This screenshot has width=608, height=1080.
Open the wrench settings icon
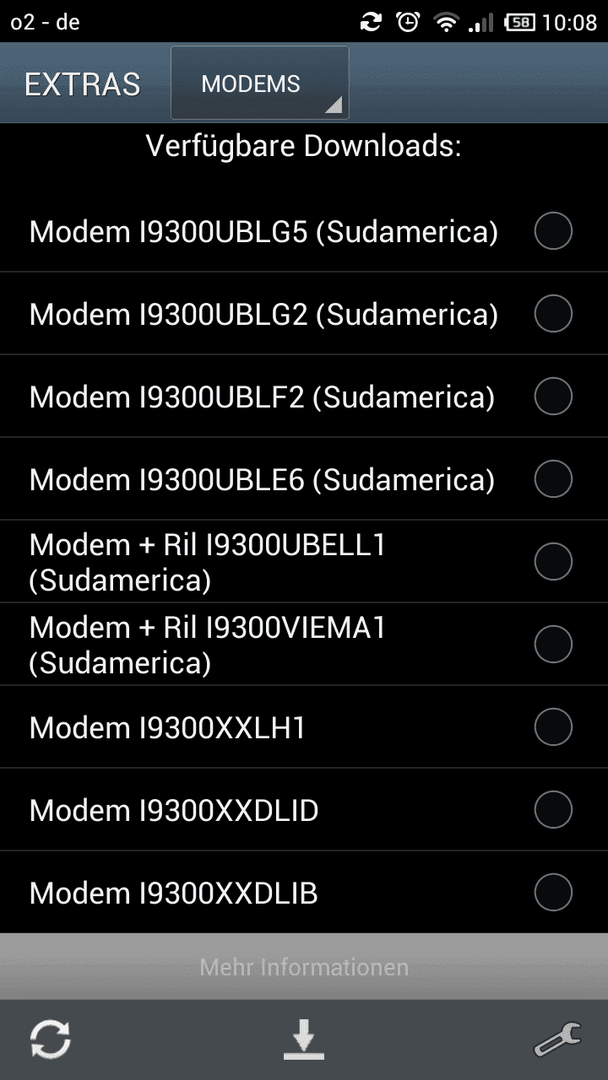tap(558, 1040)
